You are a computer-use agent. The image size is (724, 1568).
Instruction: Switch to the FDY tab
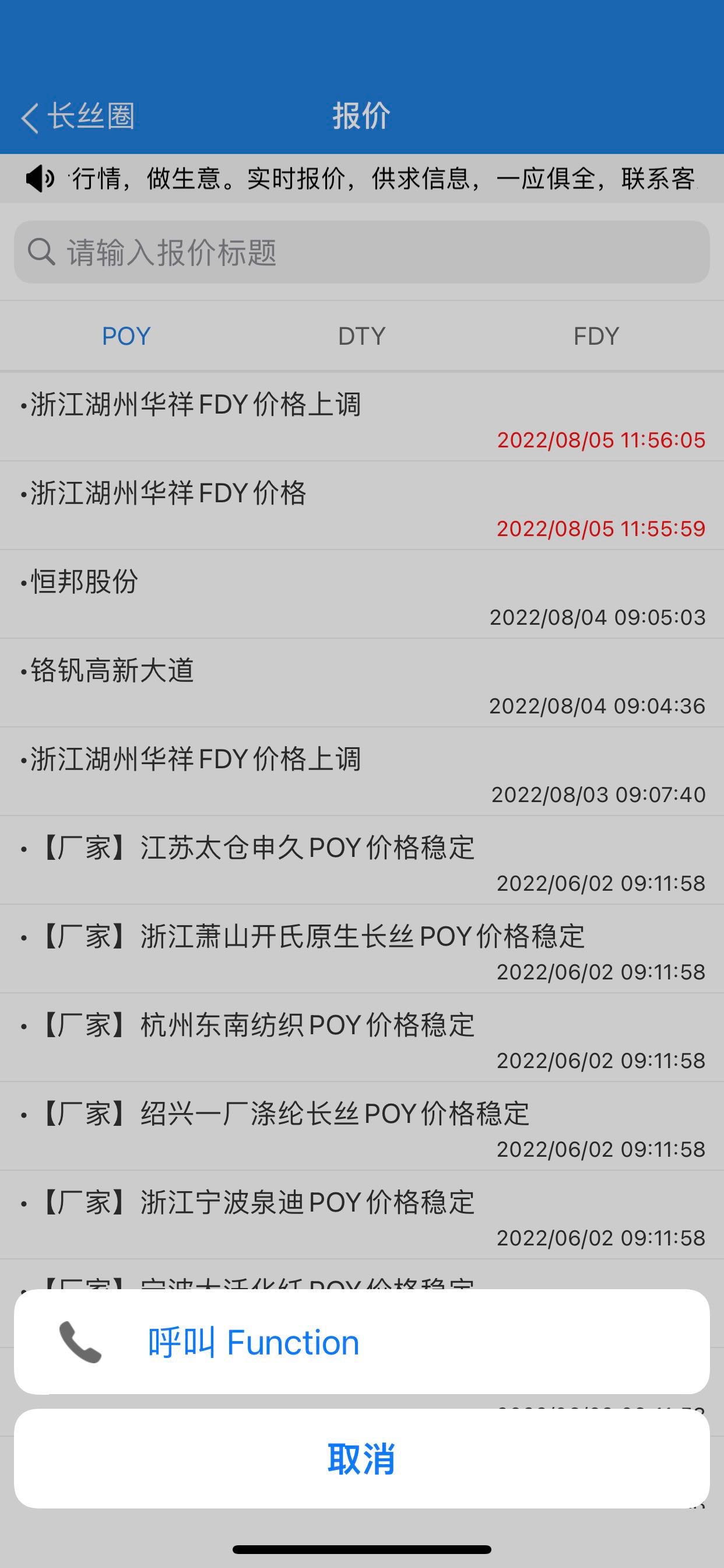coord(596,336)
